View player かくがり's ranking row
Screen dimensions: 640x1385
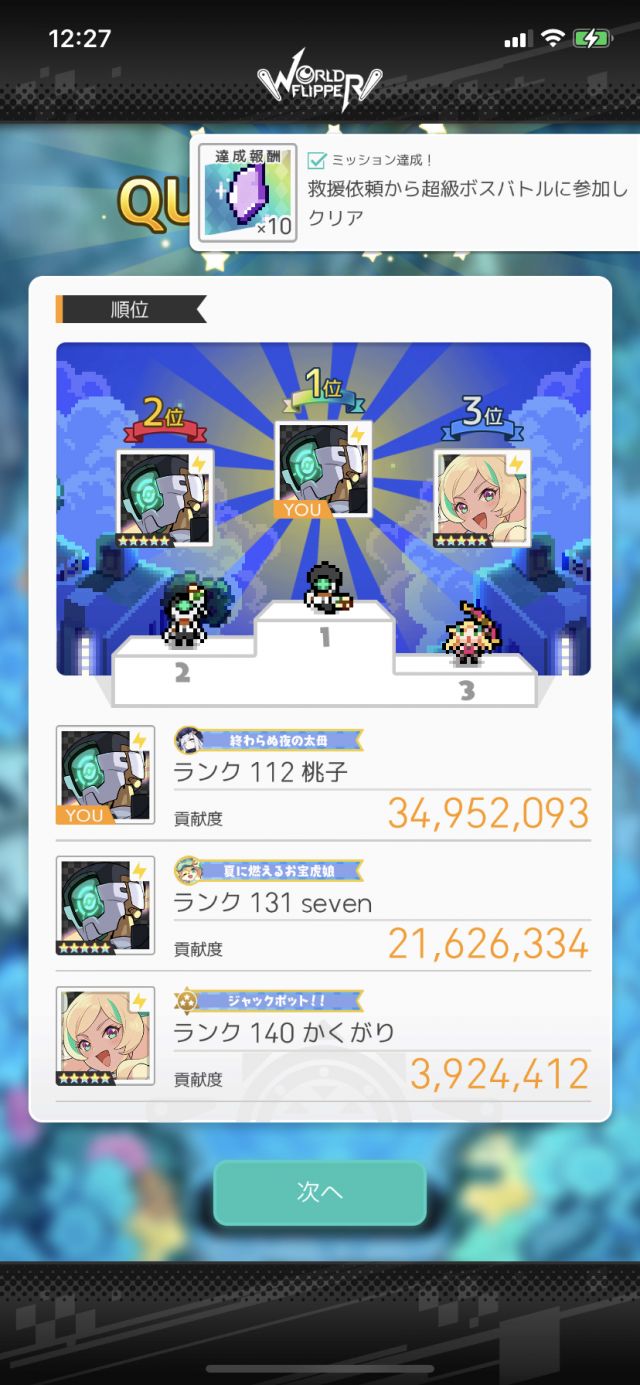click(322, 1036)
